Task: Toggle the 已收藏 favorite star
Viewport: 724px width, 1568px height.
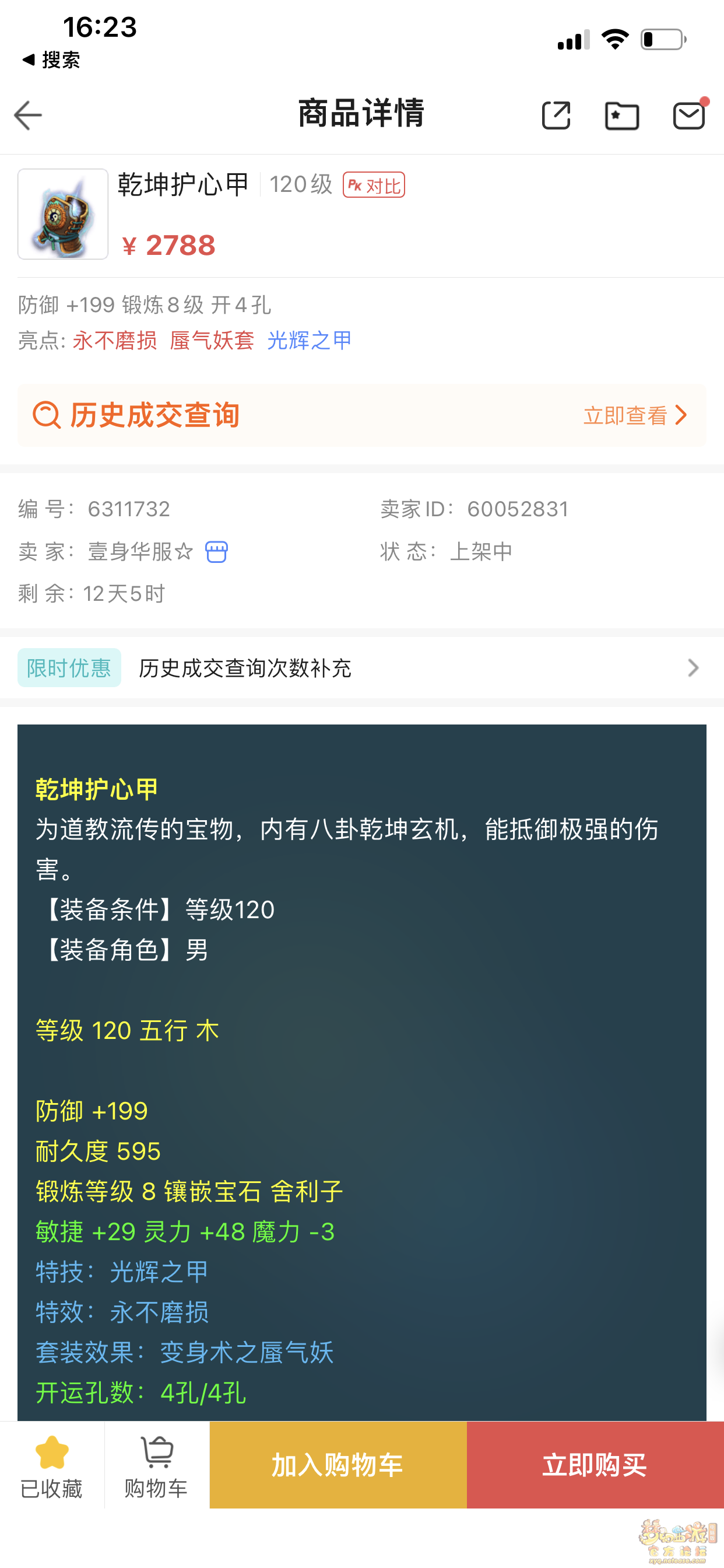Action: pyautogui.click(x=52, y=1465)
